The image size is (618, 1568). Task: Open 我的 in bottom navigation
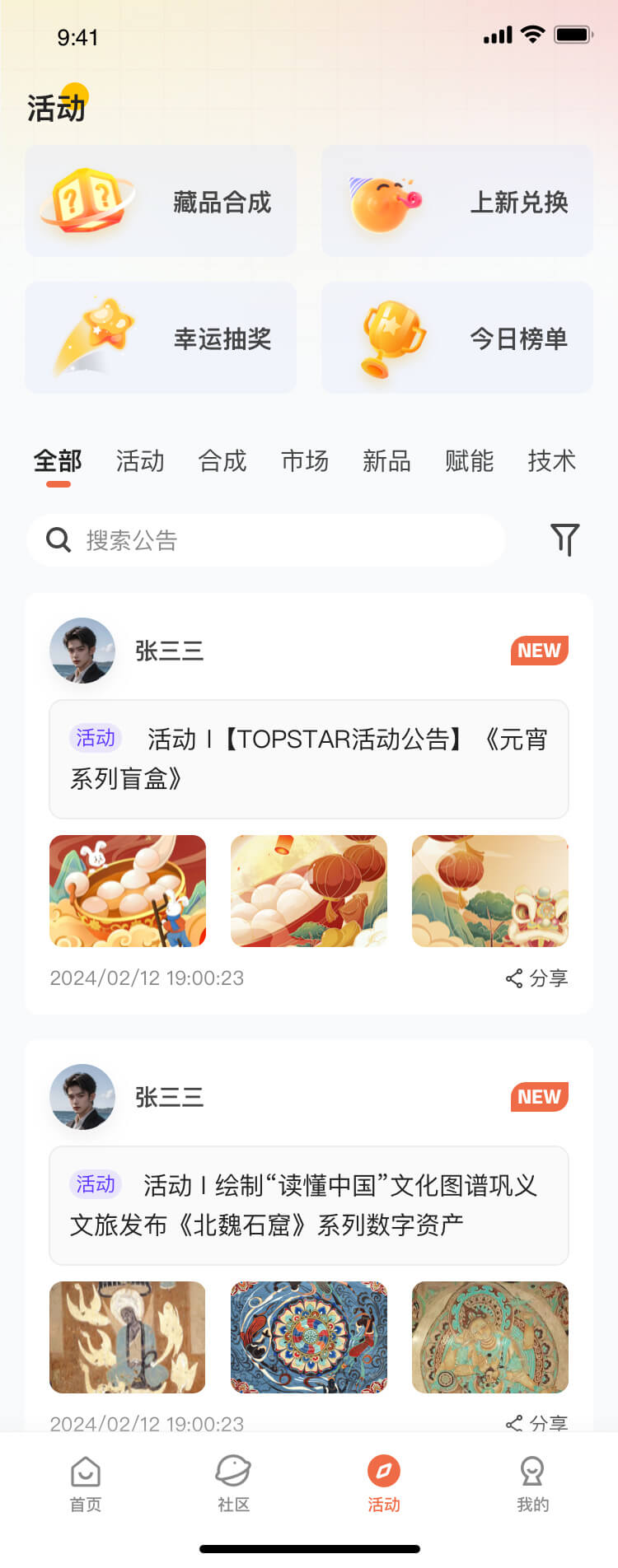532,1482
